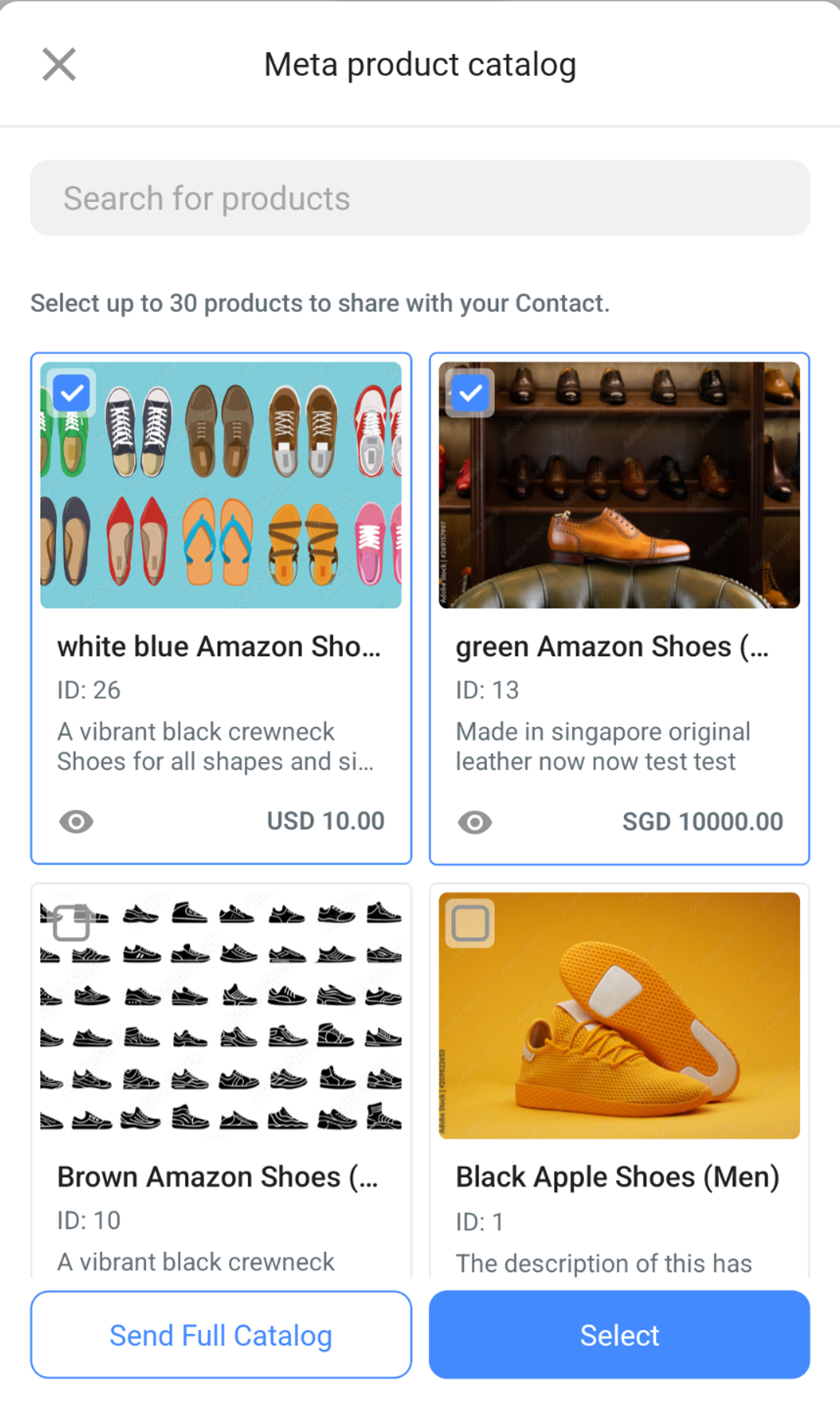View green Amazon Shoes details with eye icon

click(x=475, y=822)
